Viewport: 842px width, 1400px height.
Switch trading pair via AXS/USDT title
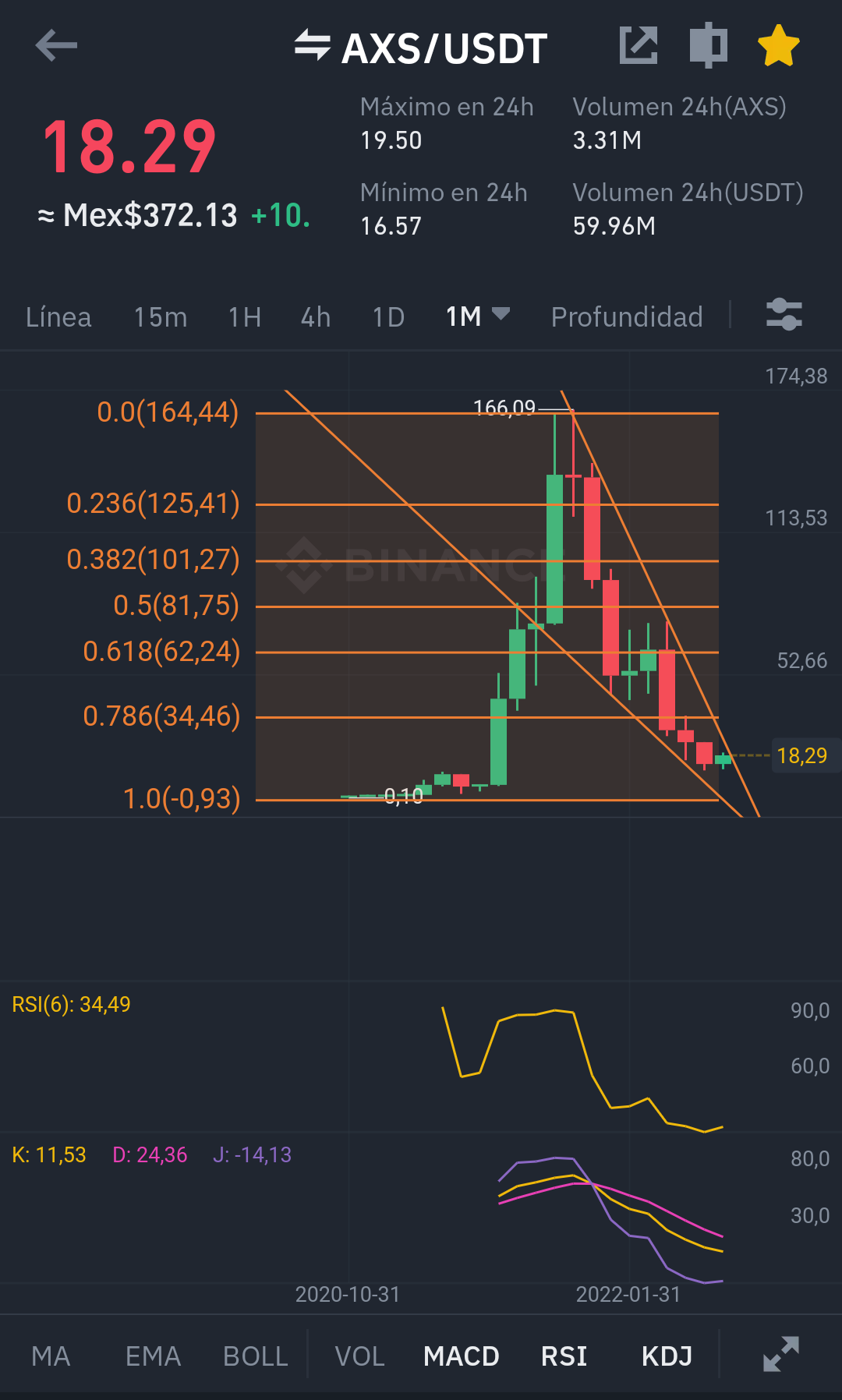coord(422,48)
